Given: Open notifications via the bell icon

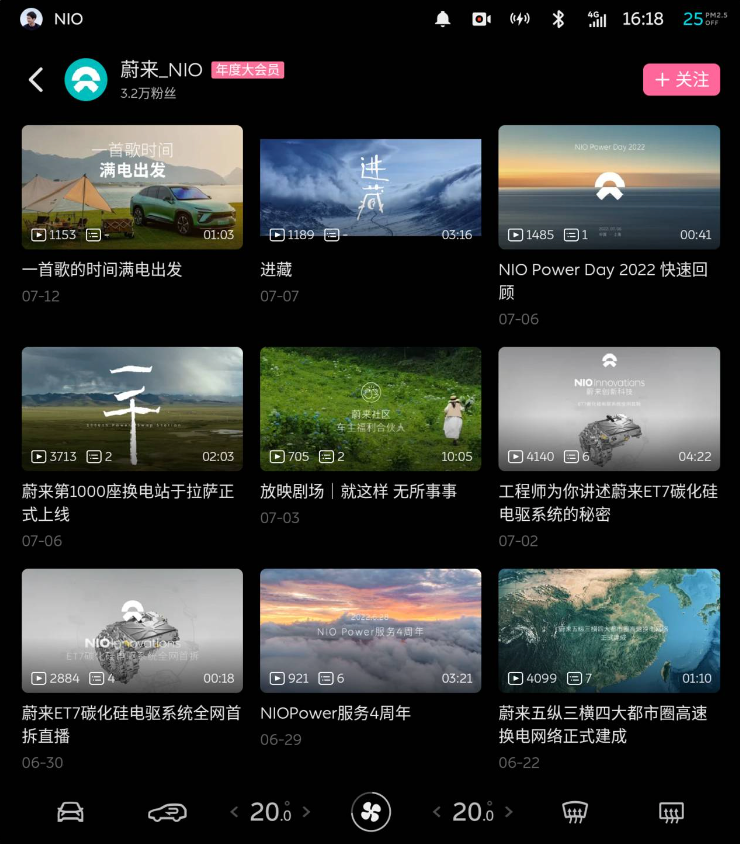Looking at the screenshot, I should [442, 18].
